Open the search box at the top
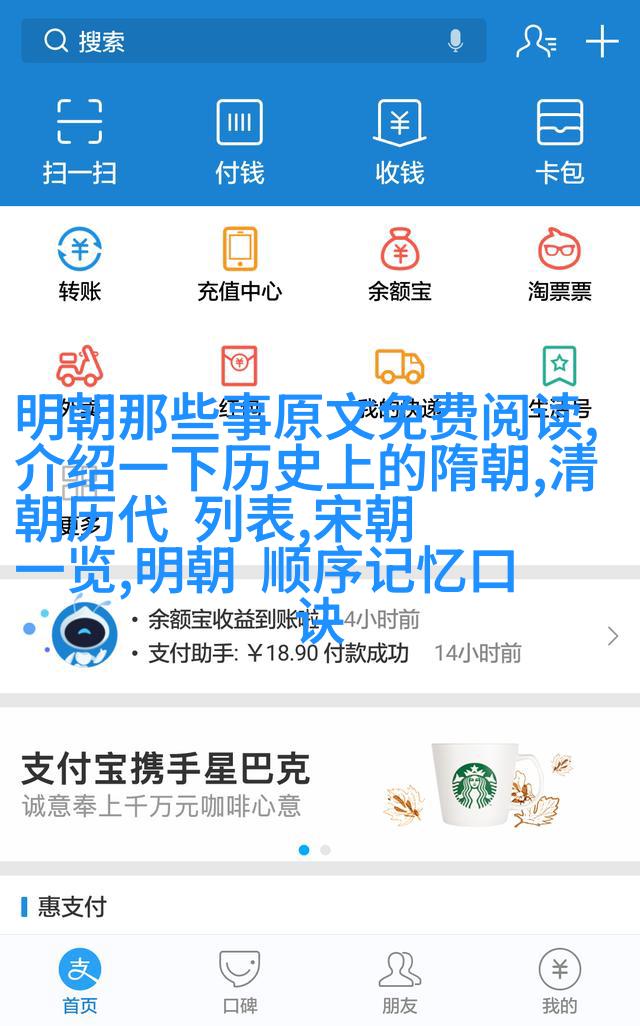This screenshot has height=1026, width=640. point(240,41)
